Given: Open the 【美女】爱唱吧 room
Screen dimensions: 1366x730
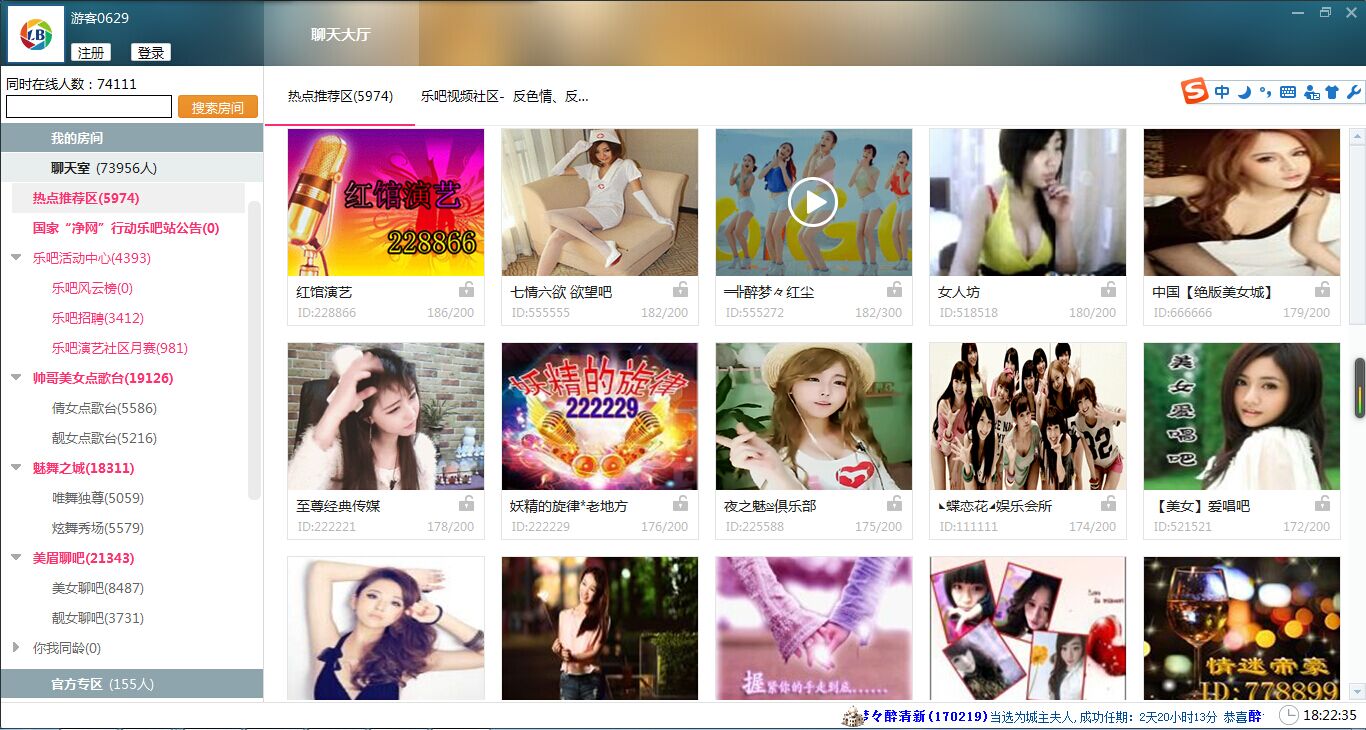Looking at the screenshot, I should [x=1241, y=417].
